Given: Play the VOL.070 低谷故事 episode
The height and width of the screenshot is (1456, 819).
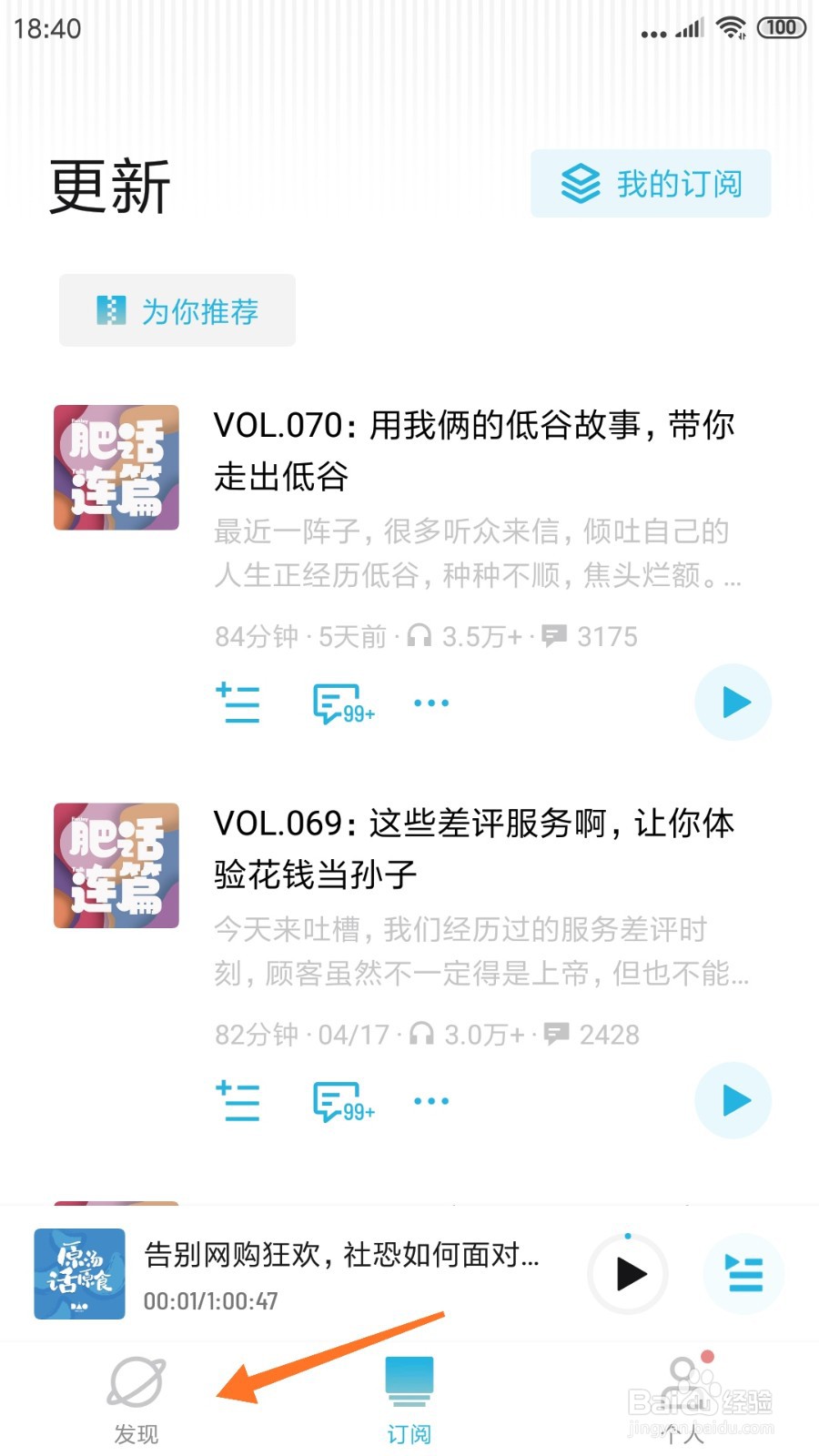Looking at the screenshot, I should coord(733,703).
